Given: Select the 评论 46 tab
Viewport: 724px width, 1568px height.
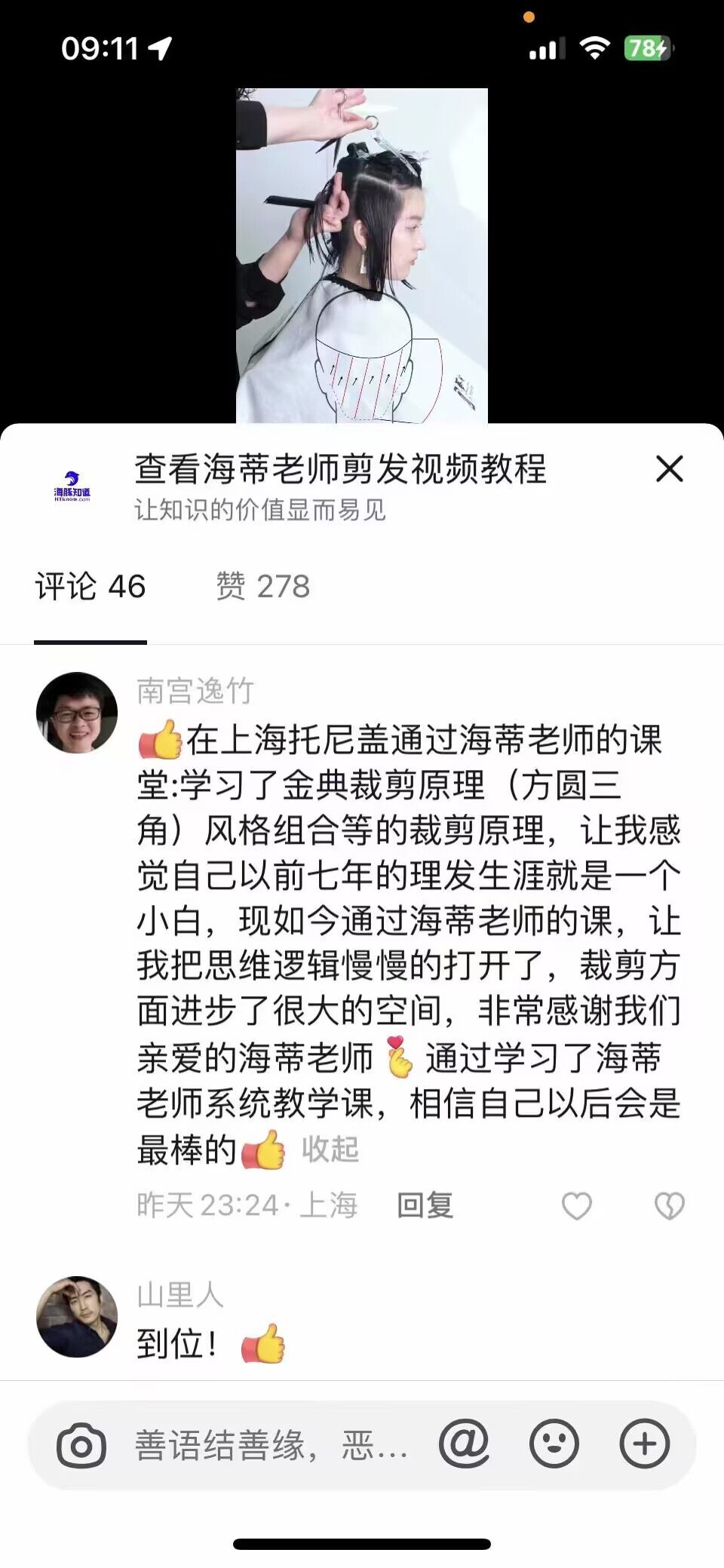Looking at the screenshot, I should point(90,587).
